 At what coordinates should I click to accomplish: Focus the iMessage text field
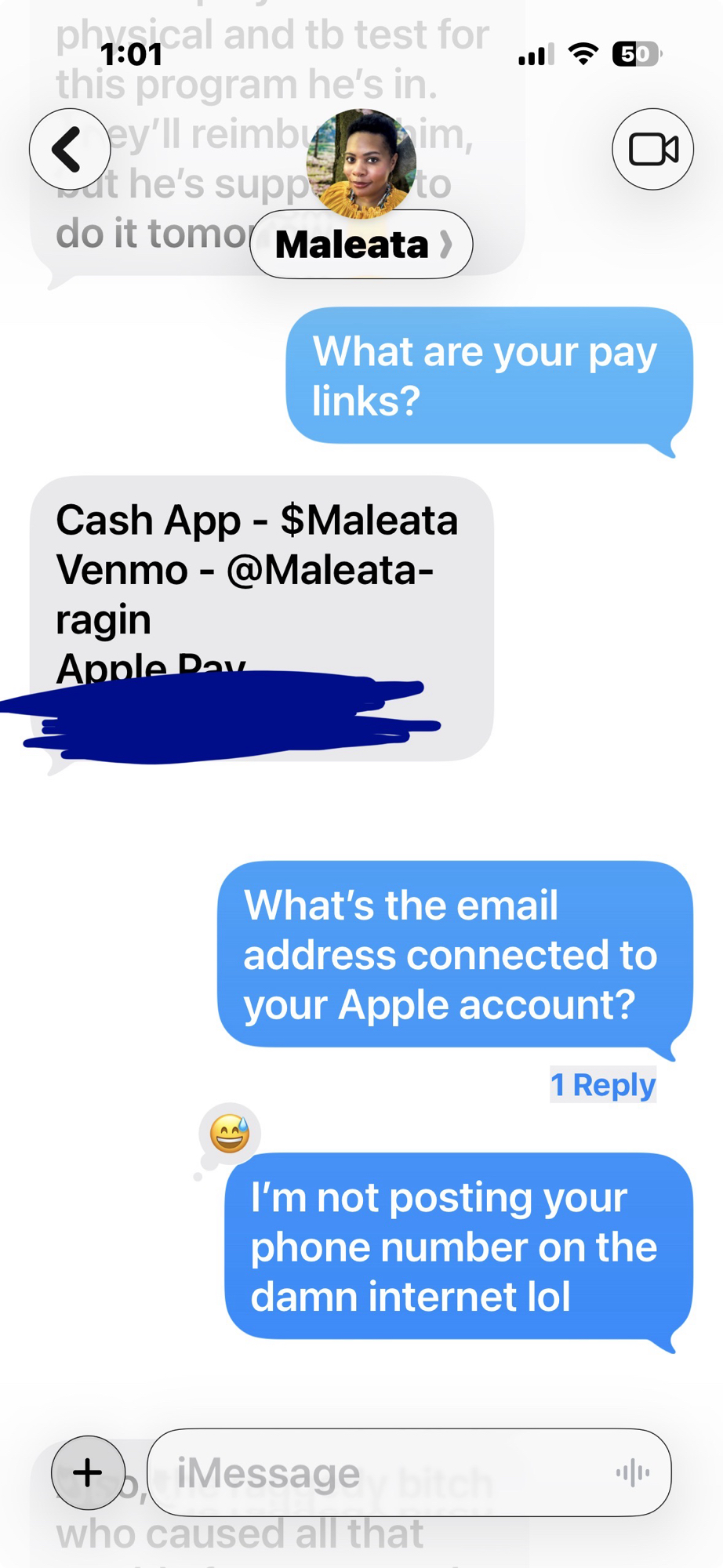[x=376, y=1472]
